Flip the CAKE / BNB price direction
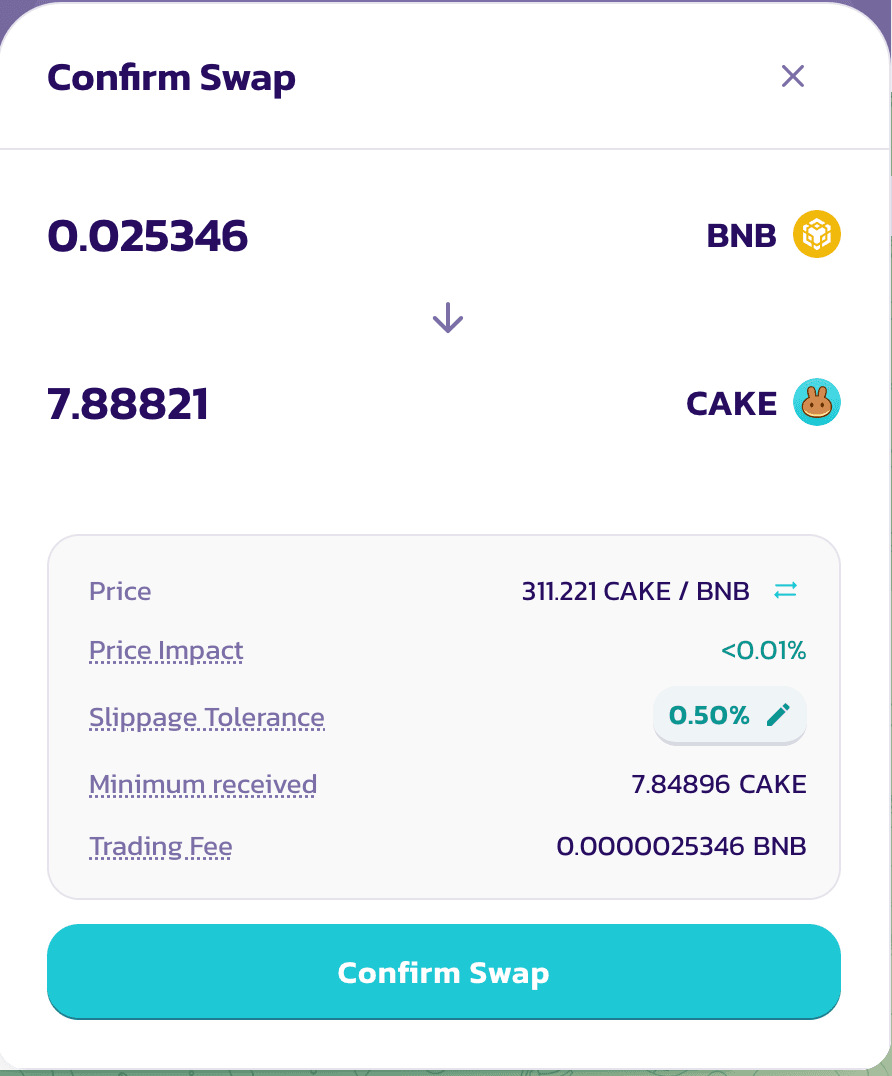892x1076 pixels. tap(786, 591)
